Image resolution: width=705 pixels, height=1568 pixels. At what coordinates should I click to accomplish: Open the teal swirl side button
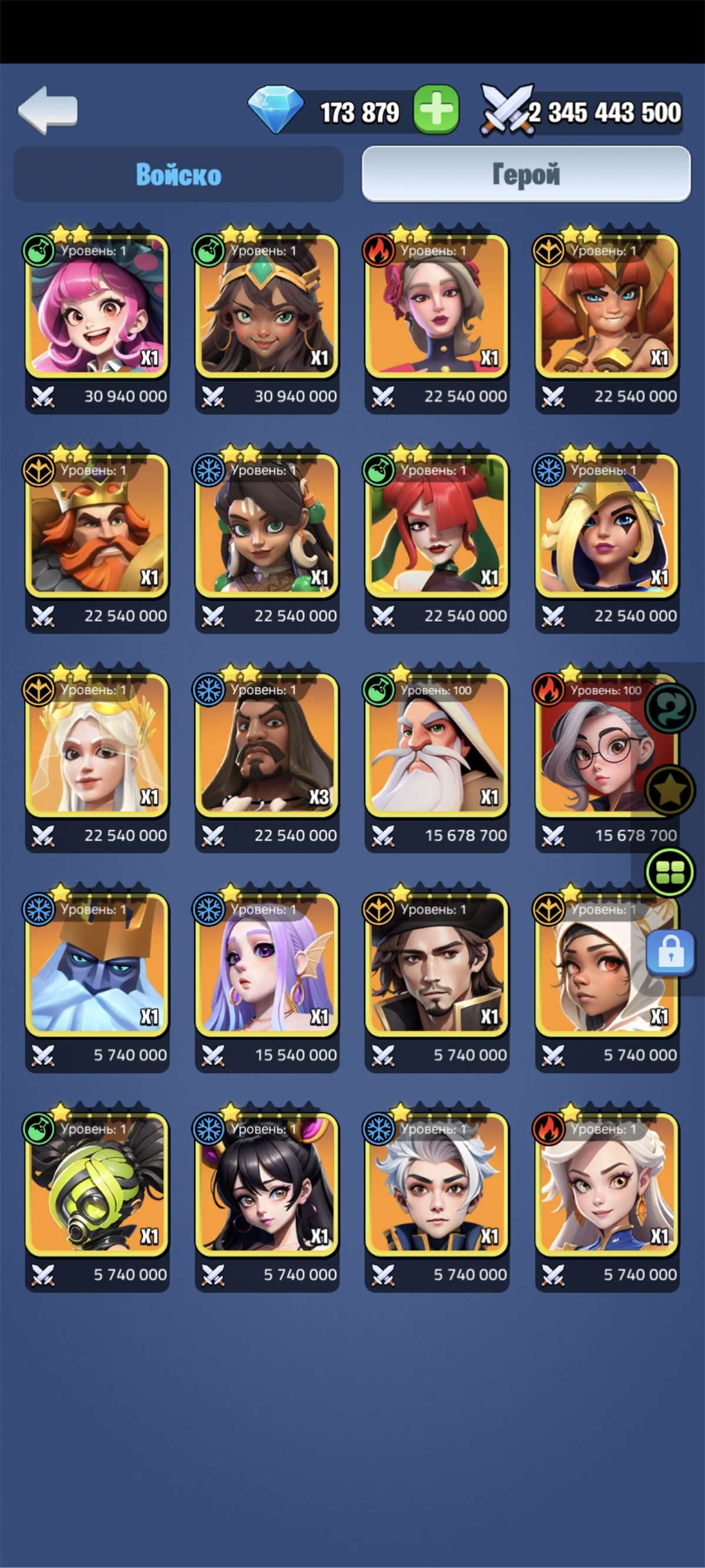[670, 708]
